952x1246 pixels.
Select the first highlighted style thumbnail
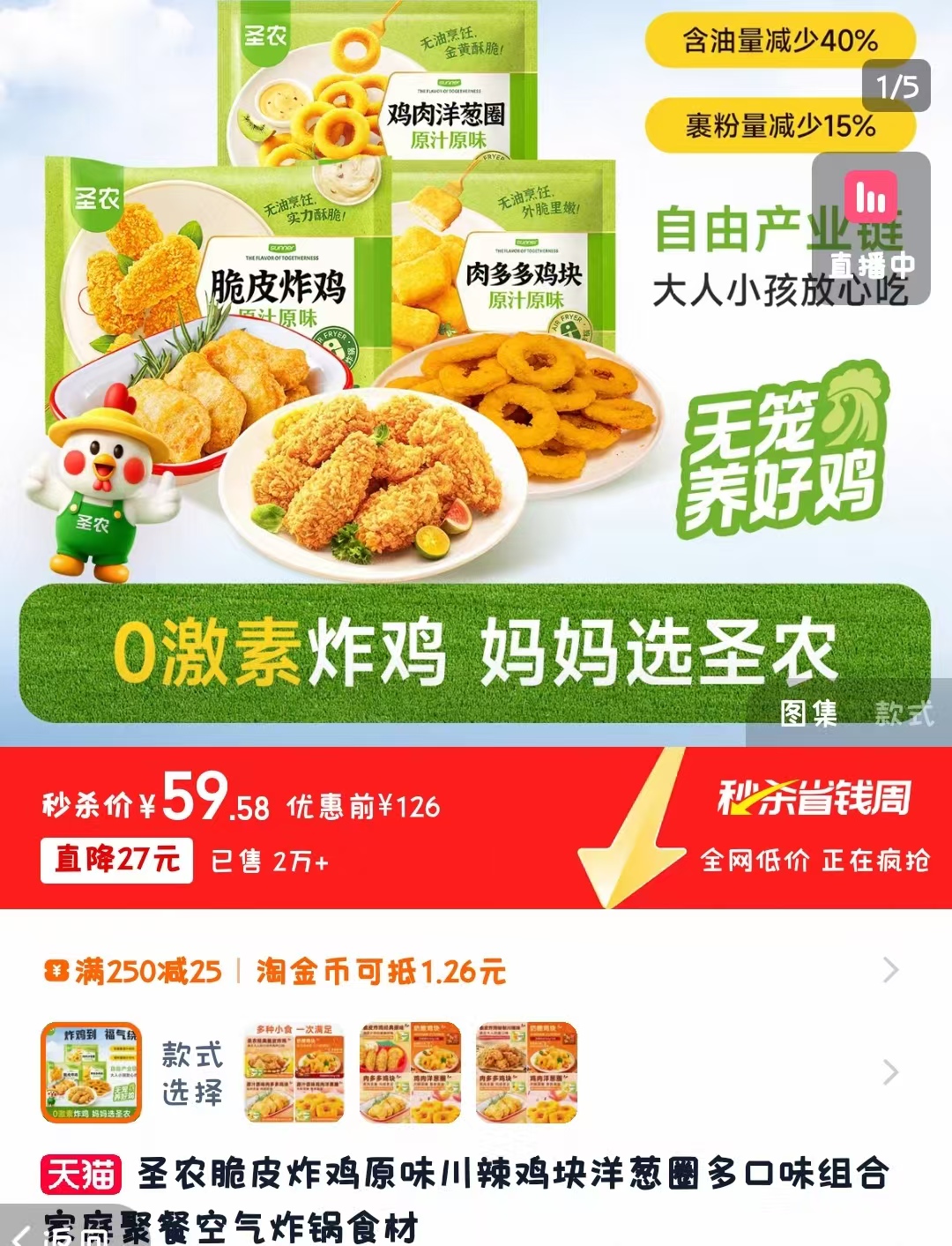[x=91, y=1072]
